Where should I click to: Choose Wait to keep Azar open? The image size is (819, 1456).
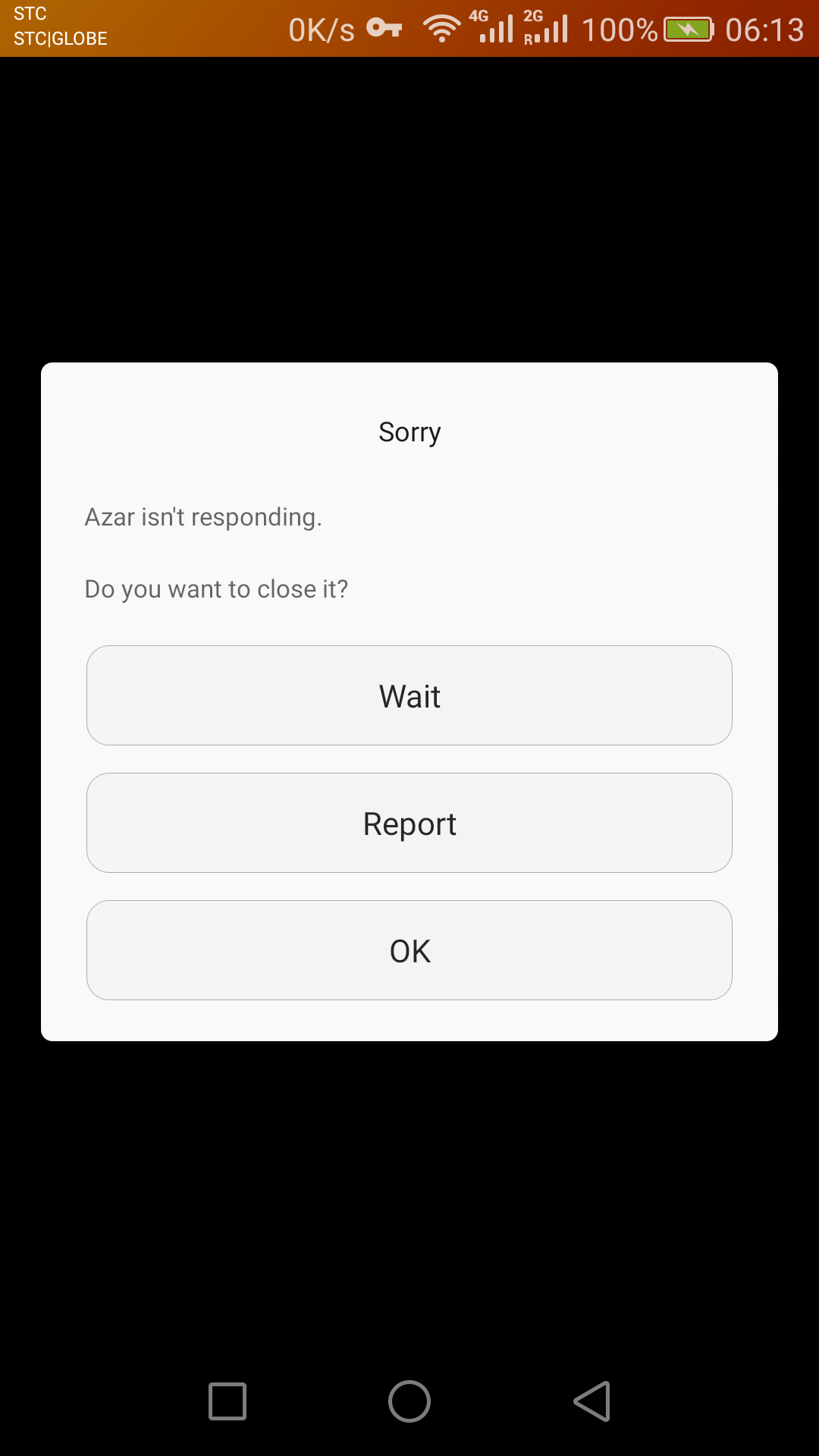[x=409, y=695]
